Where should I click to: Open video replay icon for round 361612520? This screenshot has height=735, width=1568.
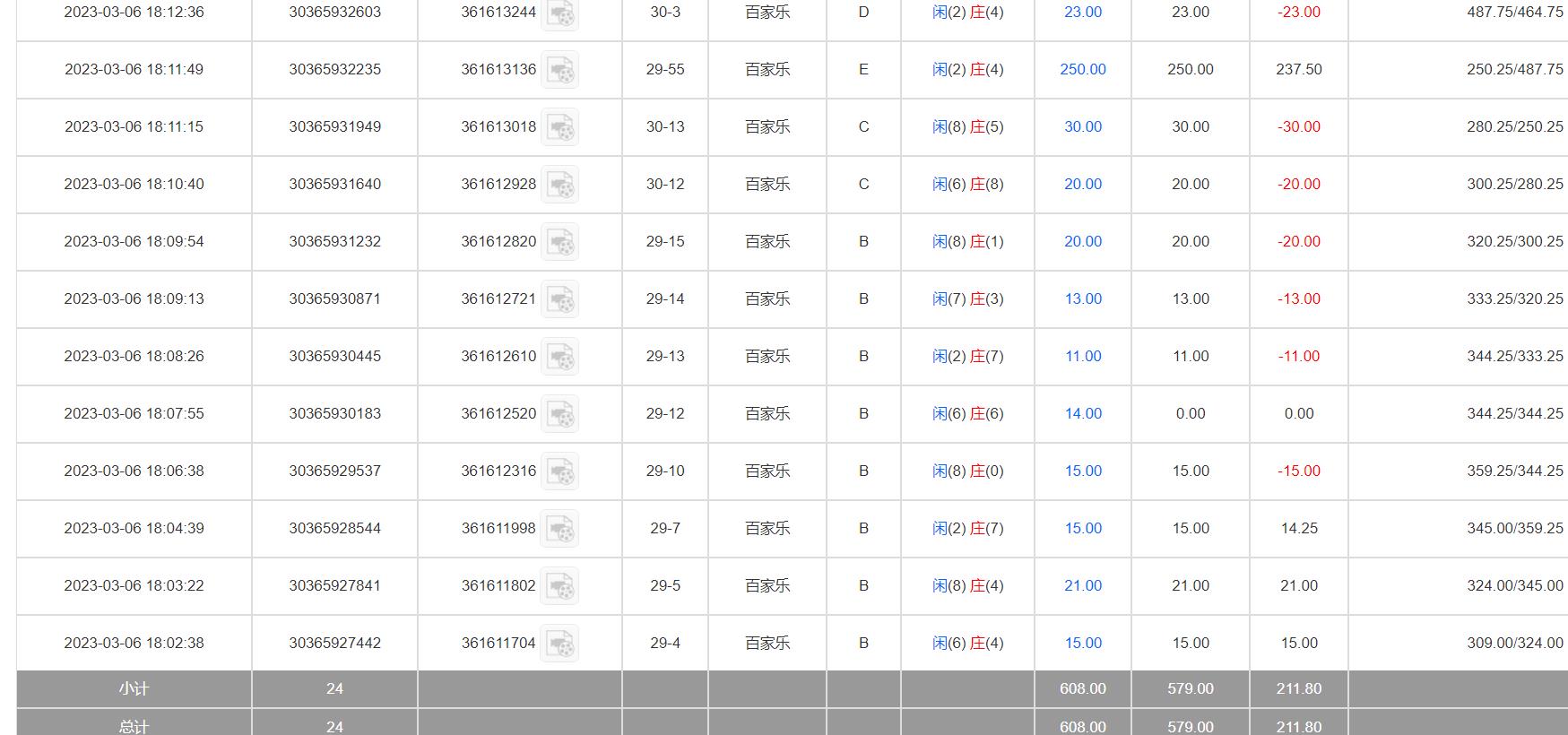[x=559, y=414]
